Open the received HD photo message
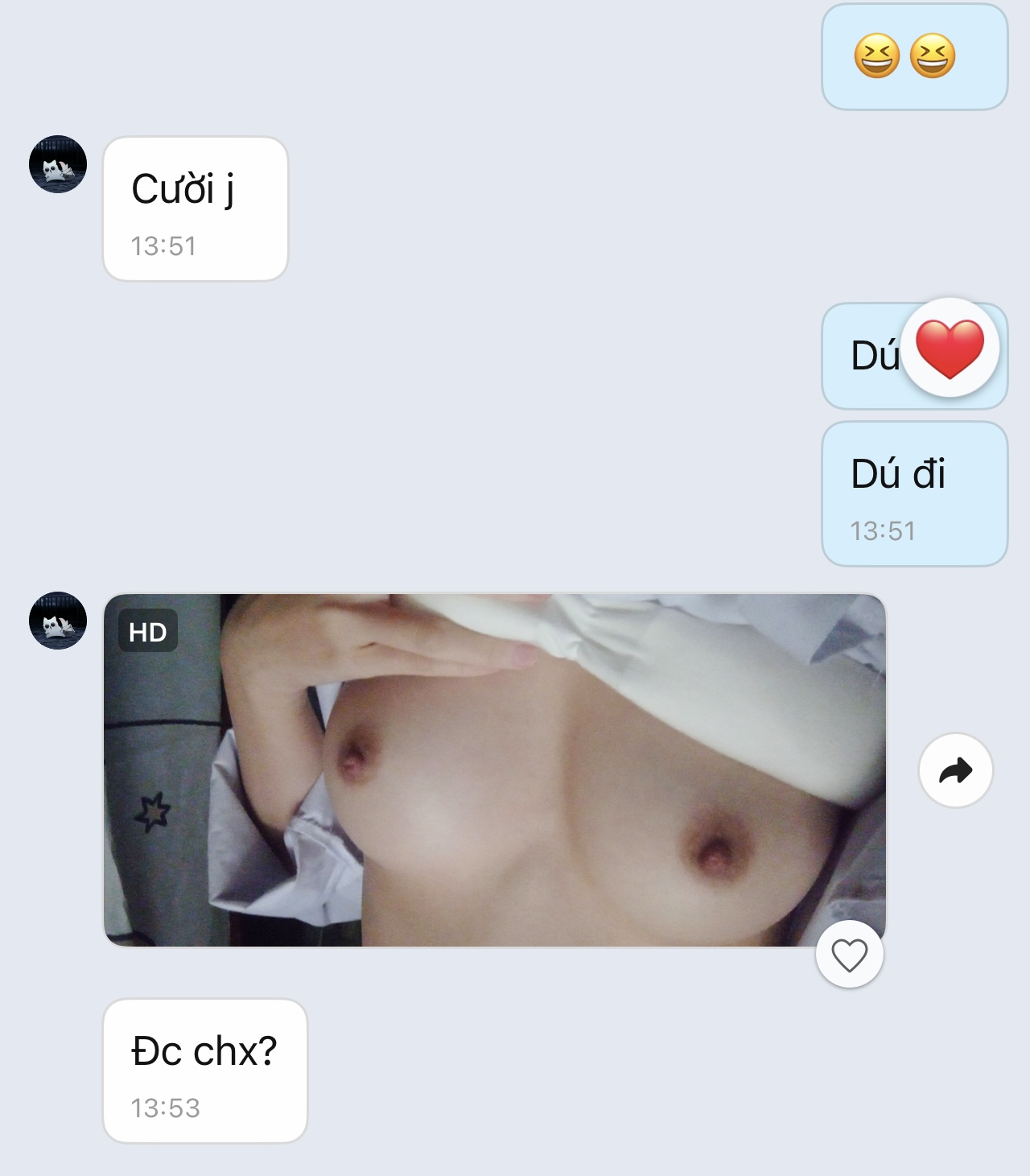1030x1176 pixels. pos(494,770)
